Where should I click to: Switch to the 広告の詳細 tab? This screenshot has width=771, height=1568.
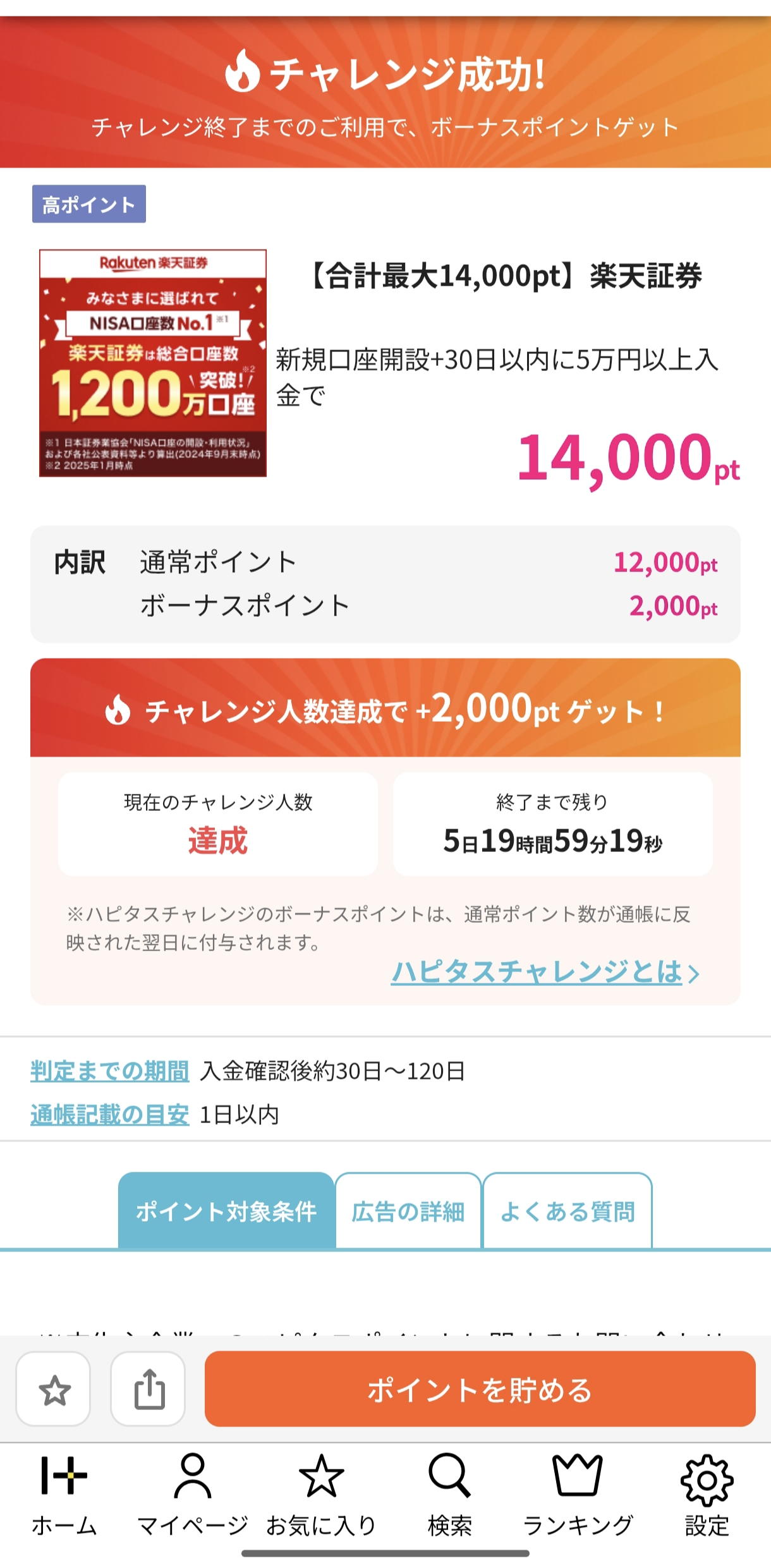click(x=408, y=1211)
